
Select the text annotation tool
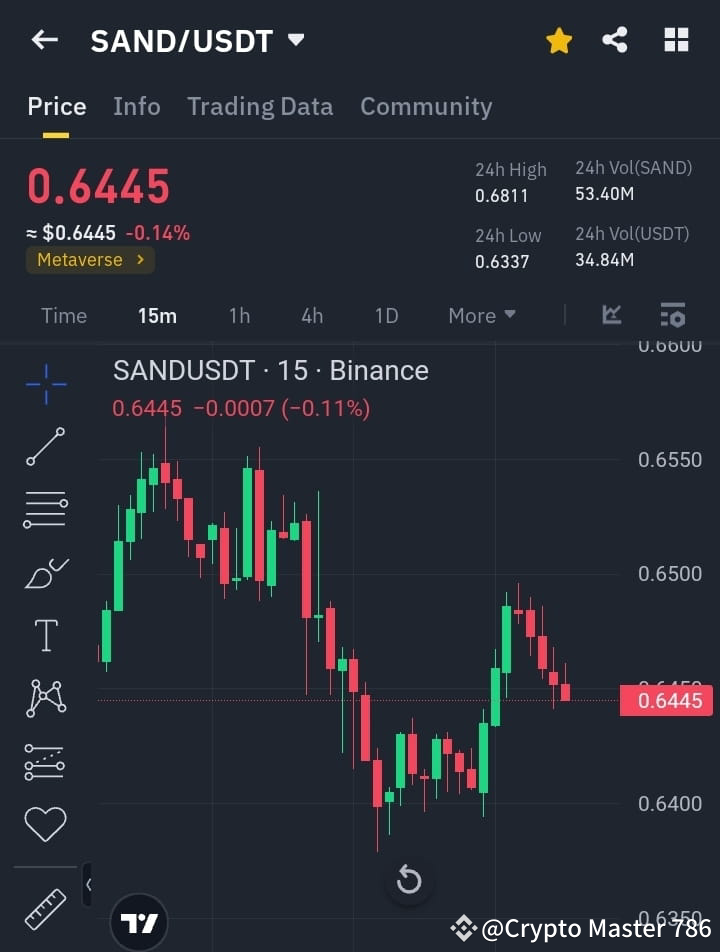[x=44, y=635]
